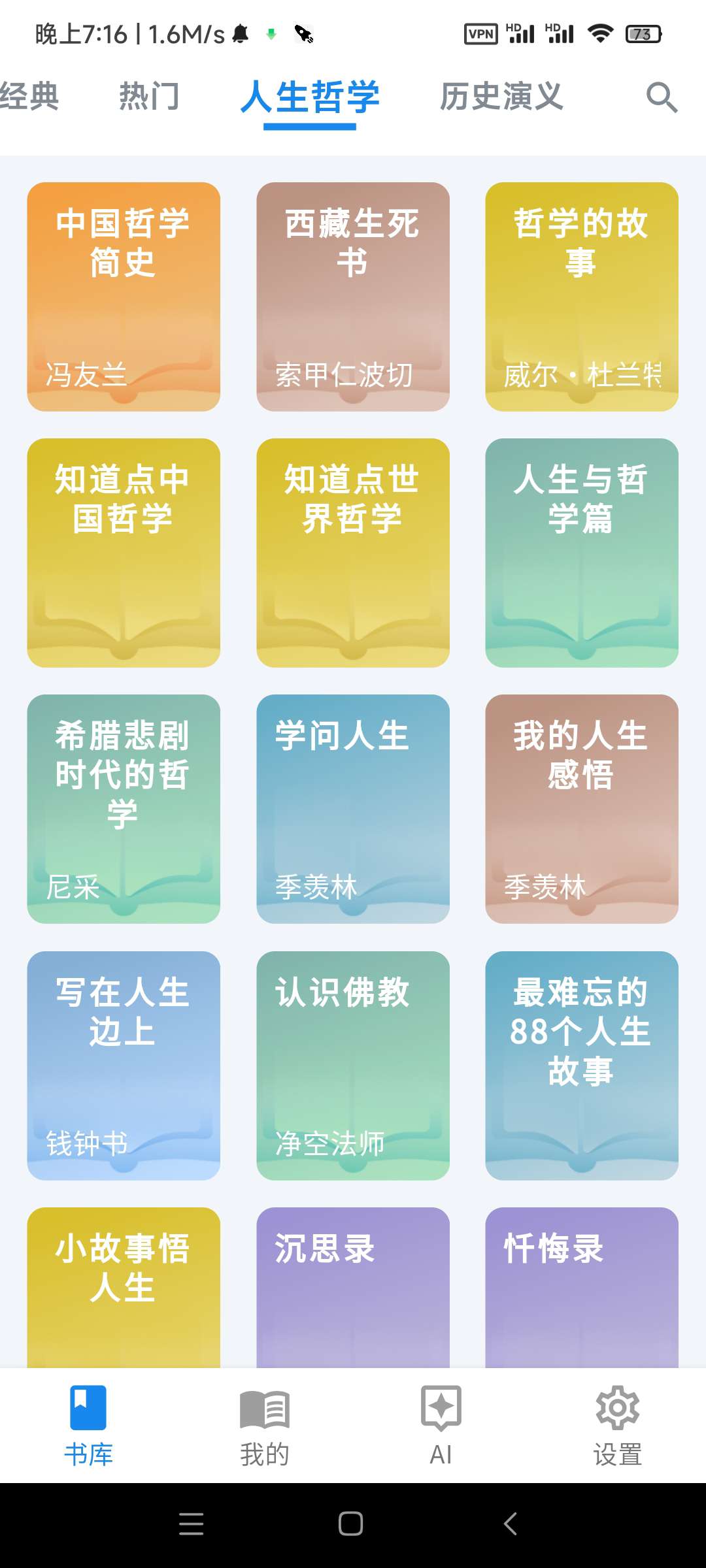Image resolution: width=706 pixels, height=1568 pixels.
Task: Open the AI tab
Action: pos(441,1426)
